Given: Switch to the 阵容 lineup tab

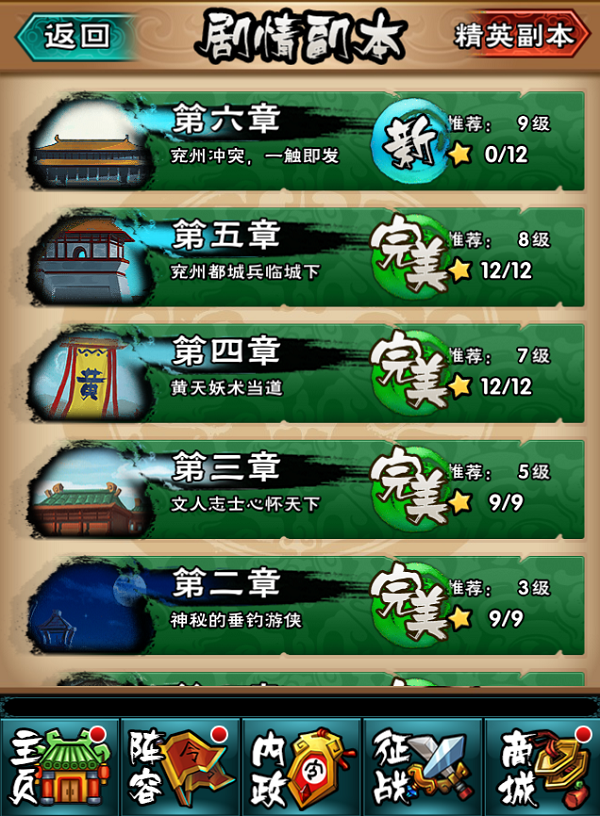Looking at the screenshot, I should point(180,766).
